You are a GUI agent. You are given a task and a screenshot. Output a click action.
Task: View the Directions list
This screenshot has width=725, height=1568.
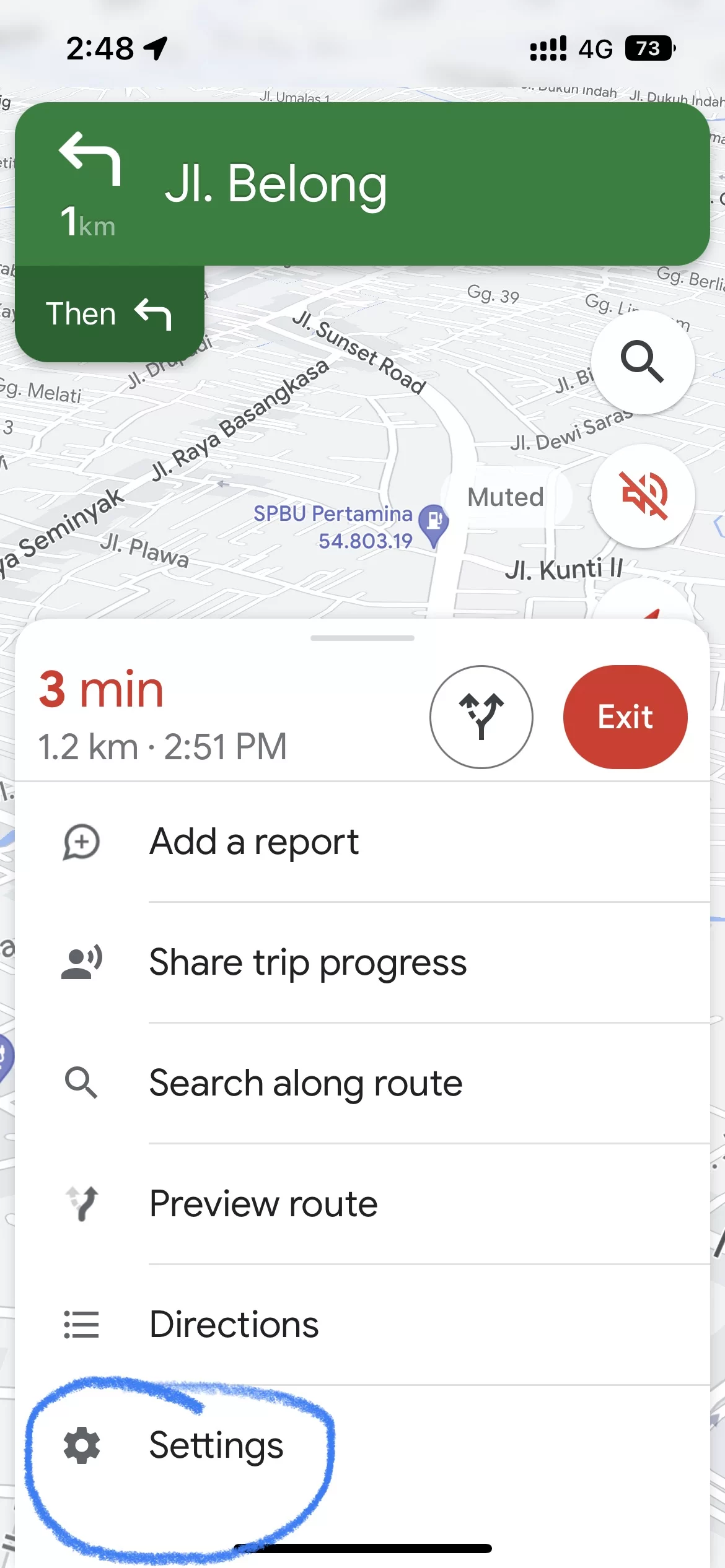[x=362, y=1325]
